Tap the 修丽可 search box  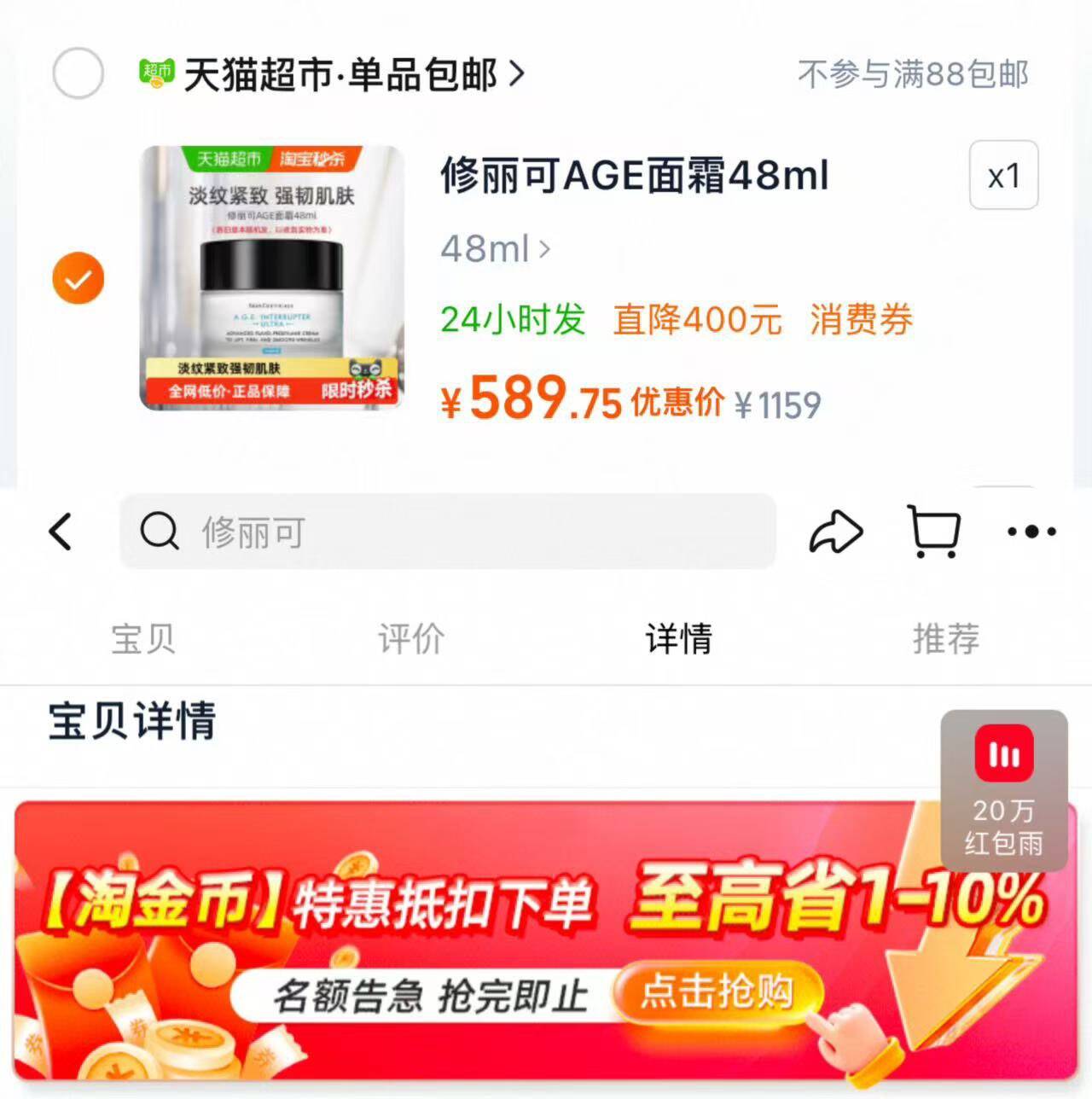[x=447, y=532]
